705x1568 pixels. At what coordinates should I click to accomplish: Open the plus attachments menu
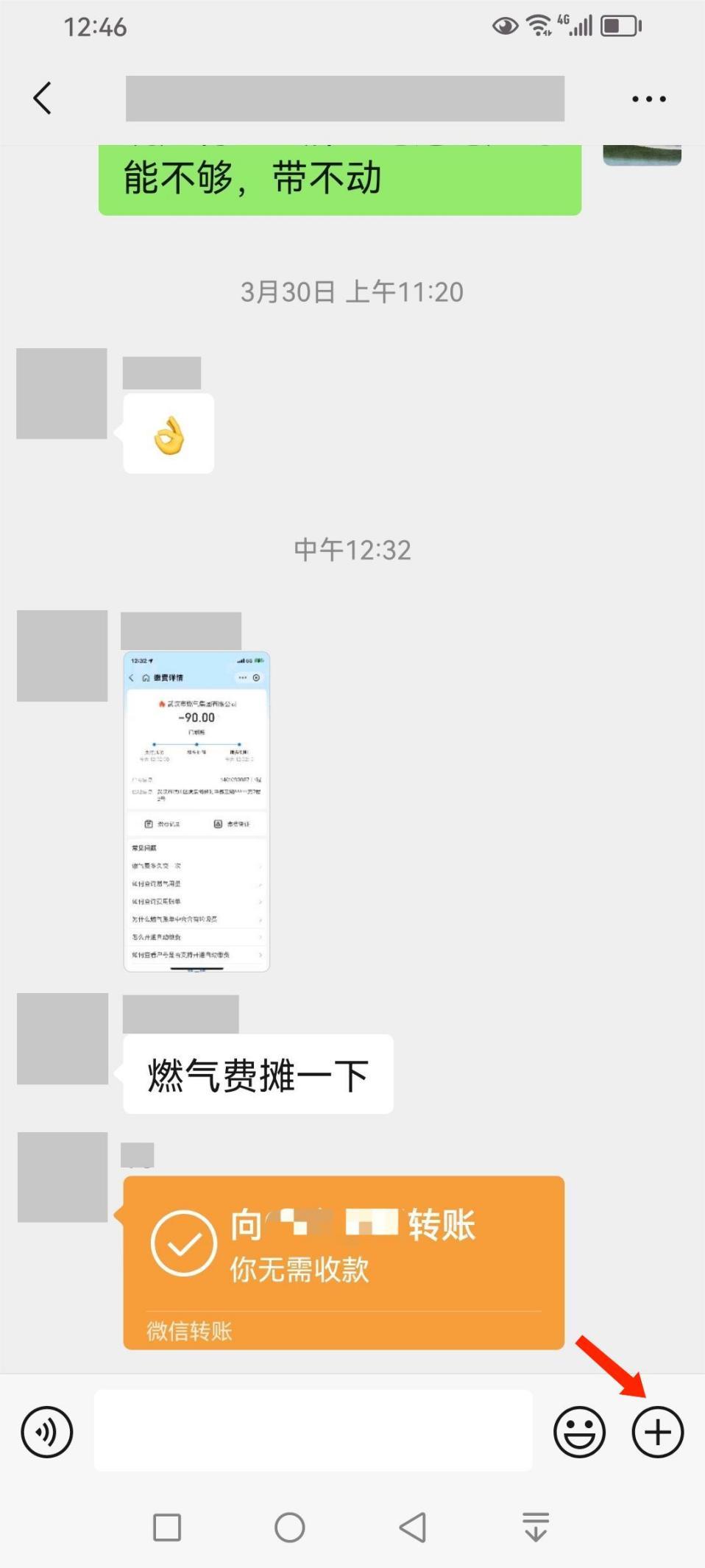(x=657, y=1432)
